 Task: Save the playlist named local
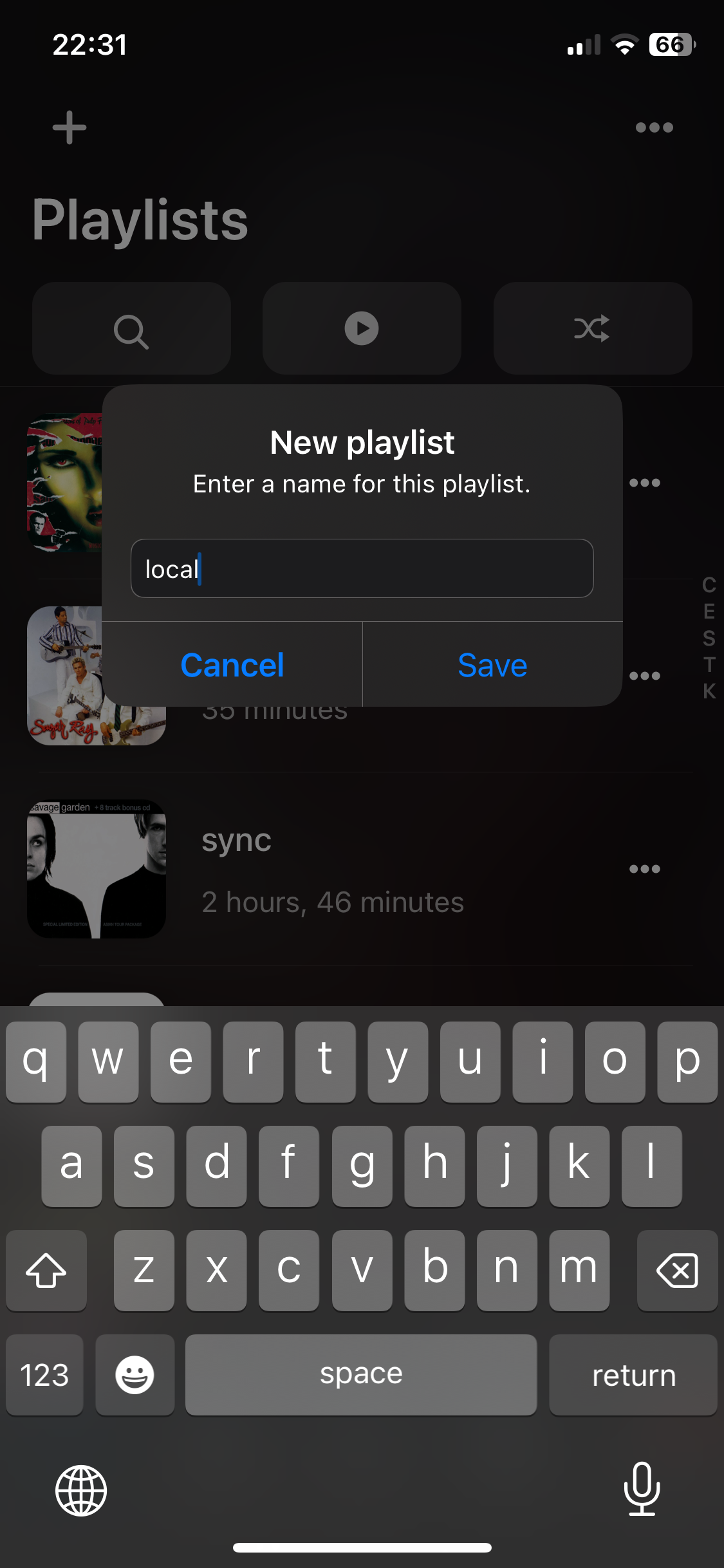tap(492, 664)
